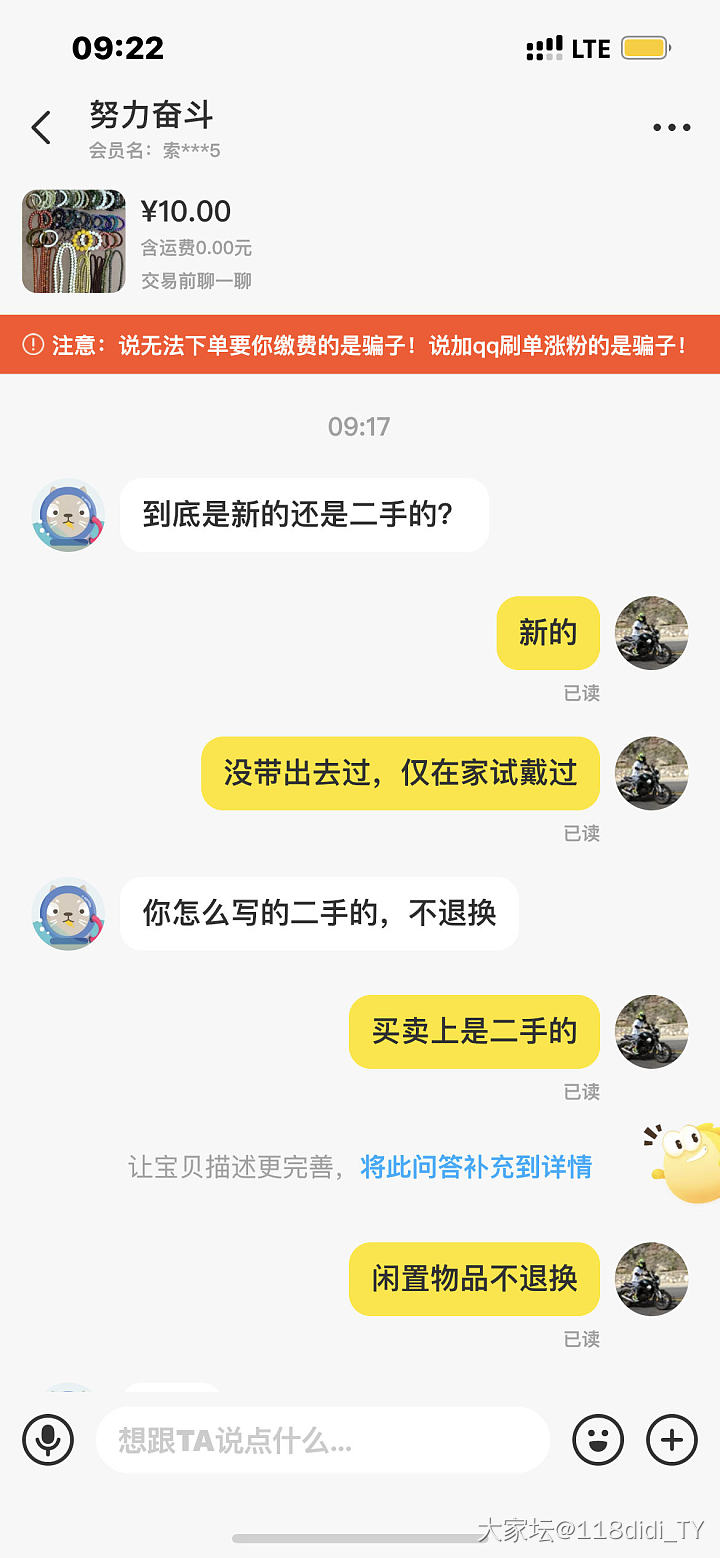Focus the 想跟TA说点什么 message field
This screenshot has width=720, height=1558.
tap(322, 1440)
